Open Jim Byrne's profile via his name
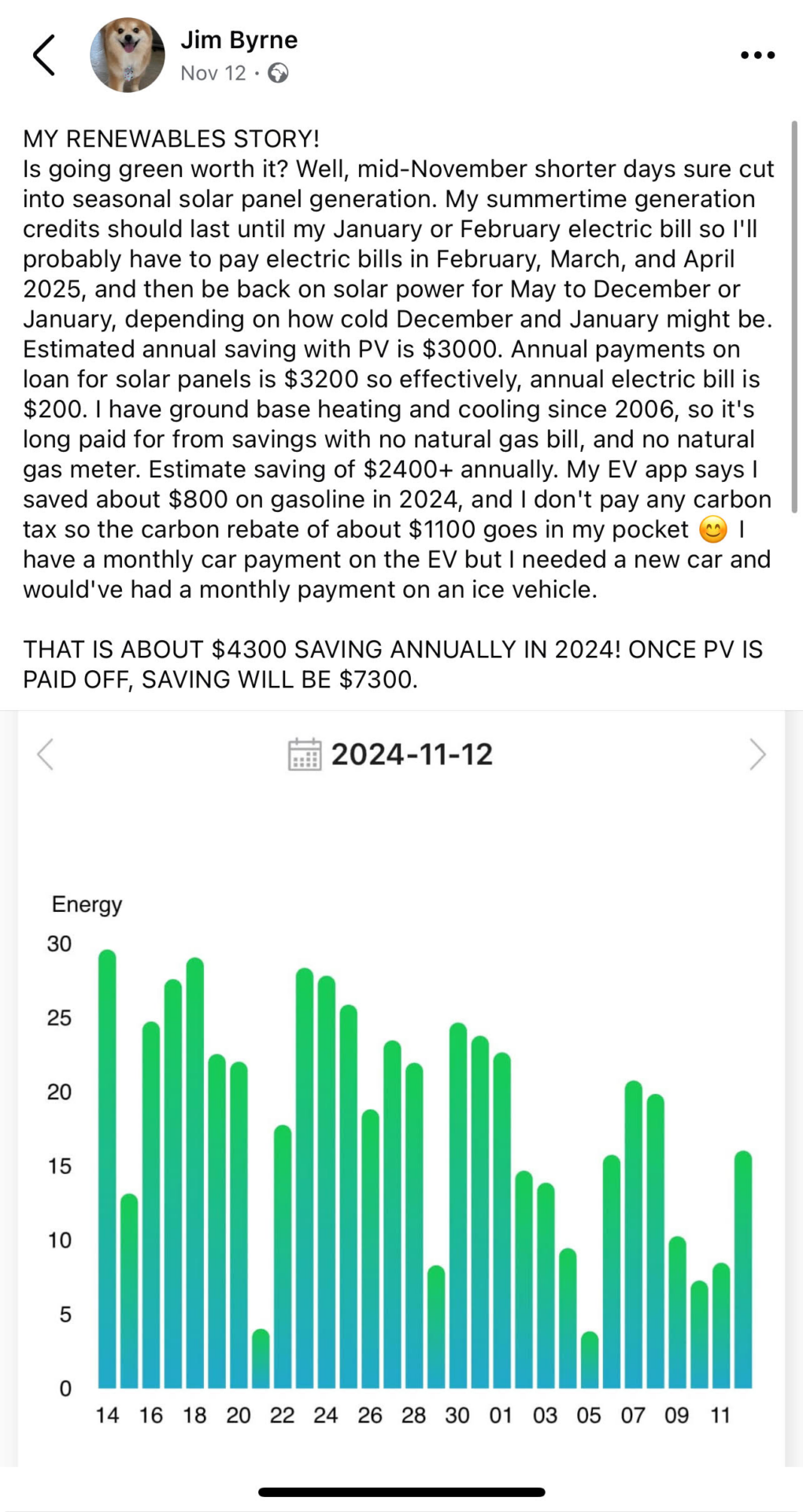 point(239,40)
